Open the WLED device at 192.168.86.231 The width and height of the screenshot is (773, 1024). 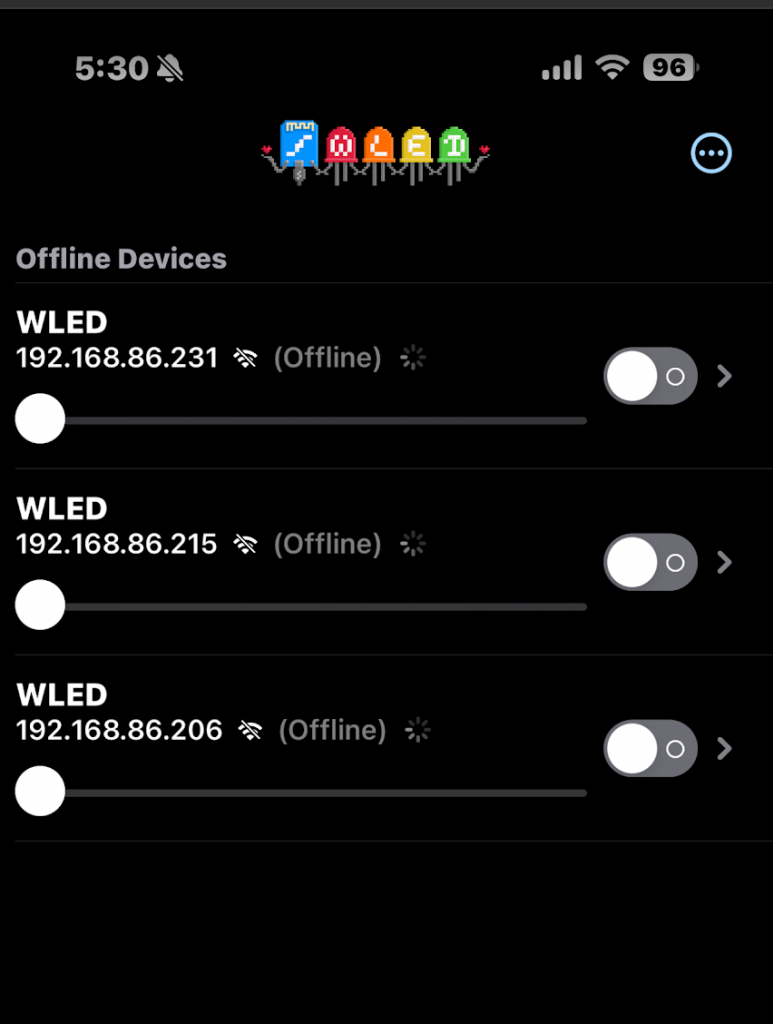click(x=117, y=341)
